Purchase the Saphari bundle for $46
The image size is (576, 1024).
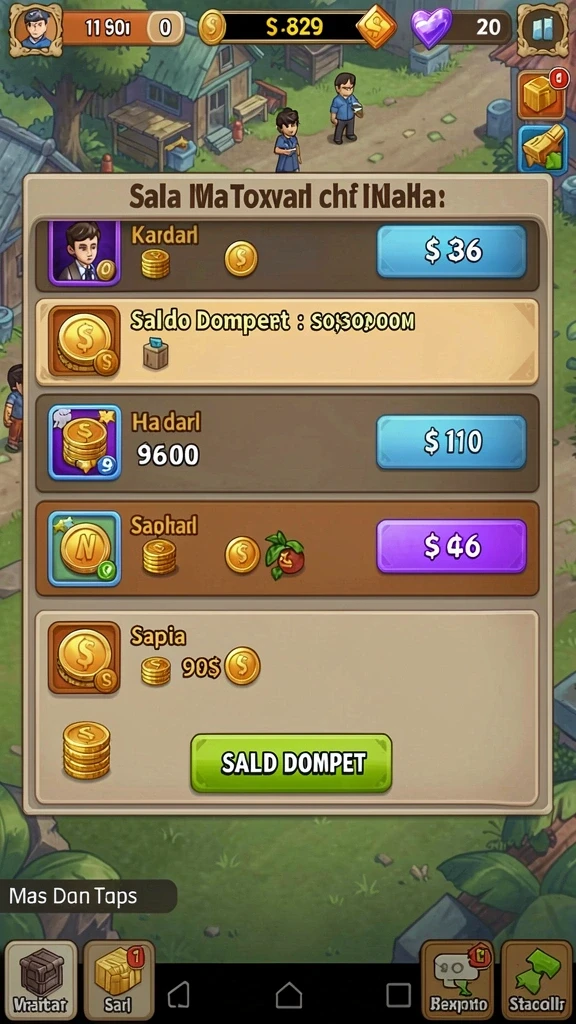coord(451,547)
